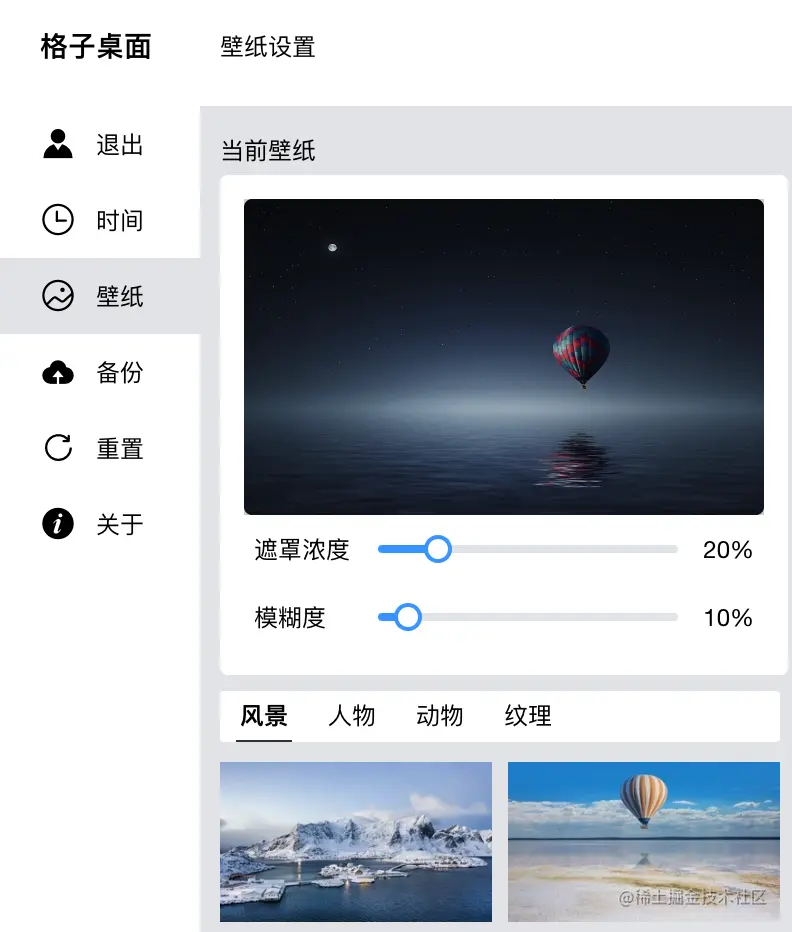Open the 关于 page

(100, 524)
